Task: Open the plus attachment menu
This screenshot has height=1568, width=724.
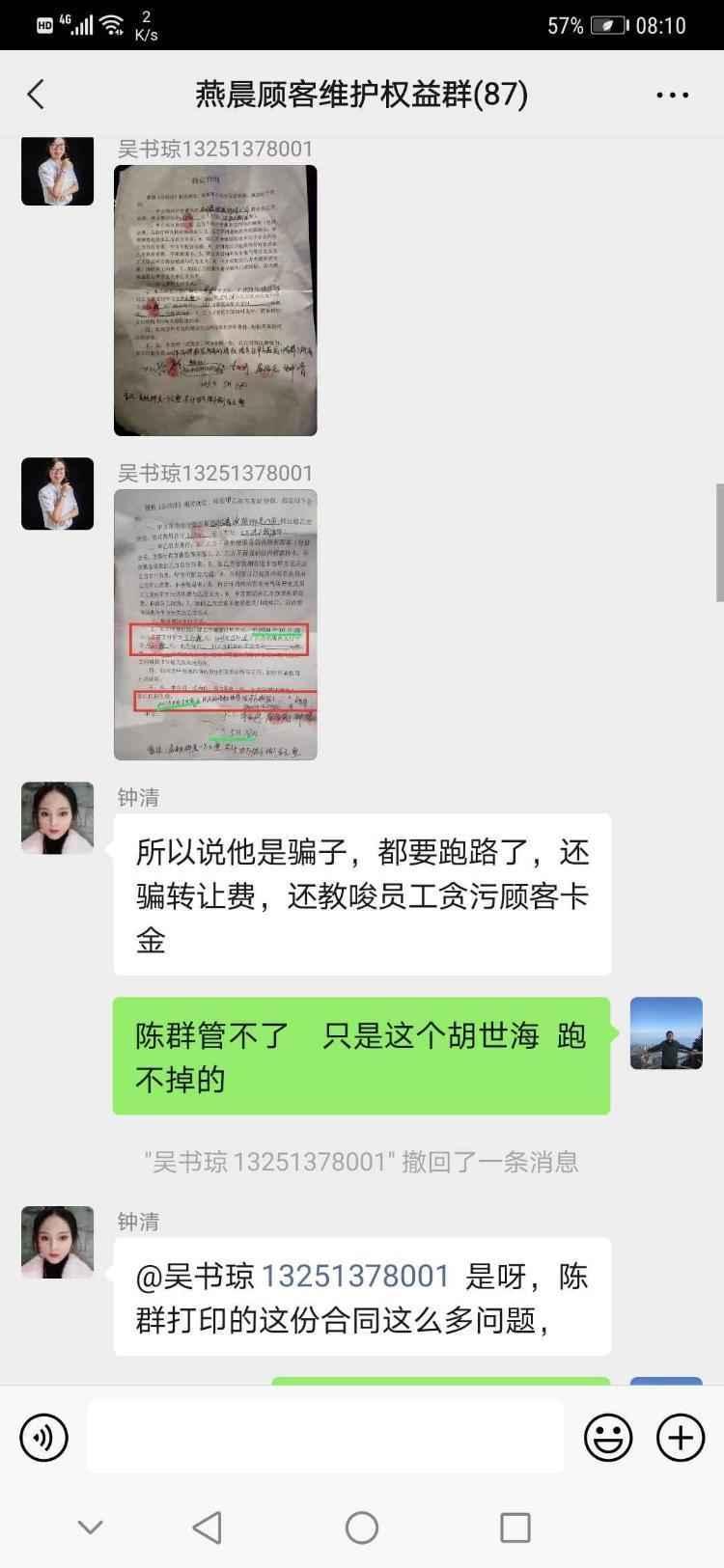Action: (681, 1438)
